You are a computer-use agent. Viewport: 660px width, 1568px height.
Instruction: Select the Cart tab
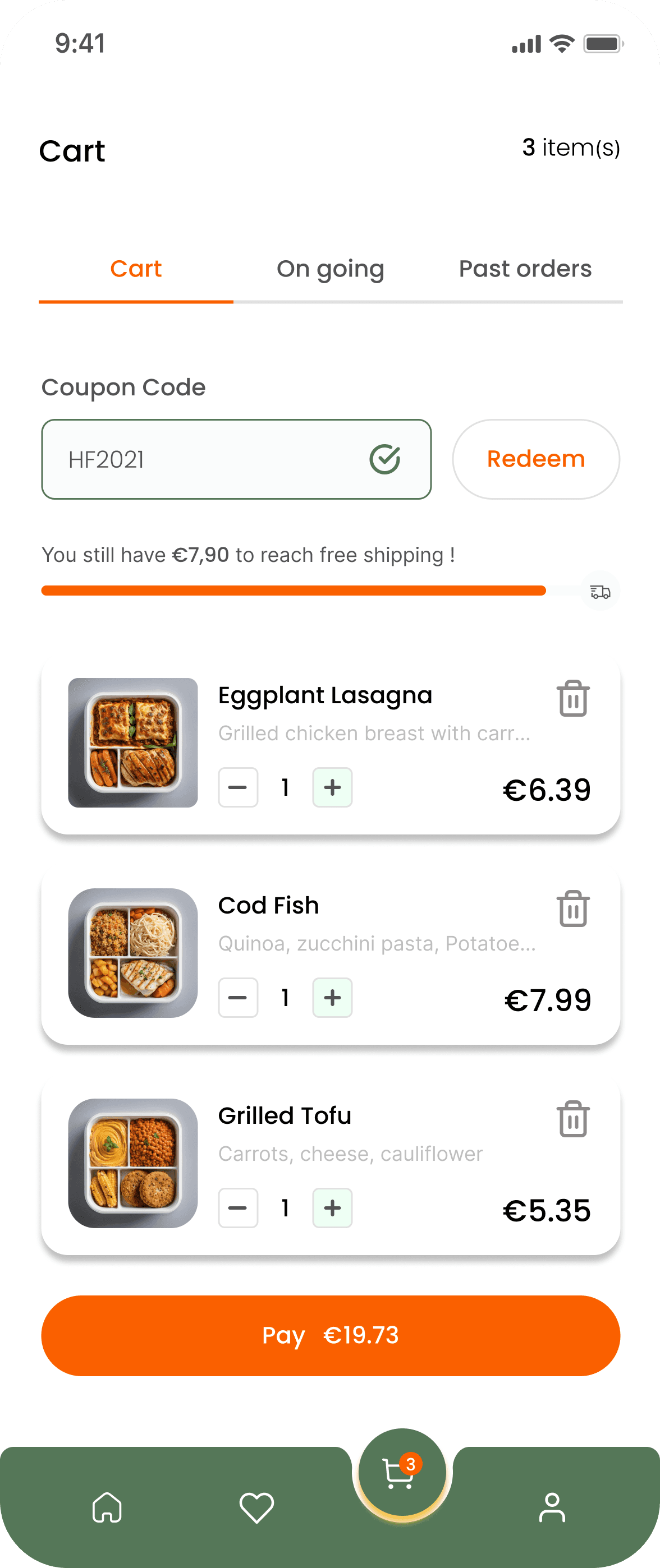136,269
